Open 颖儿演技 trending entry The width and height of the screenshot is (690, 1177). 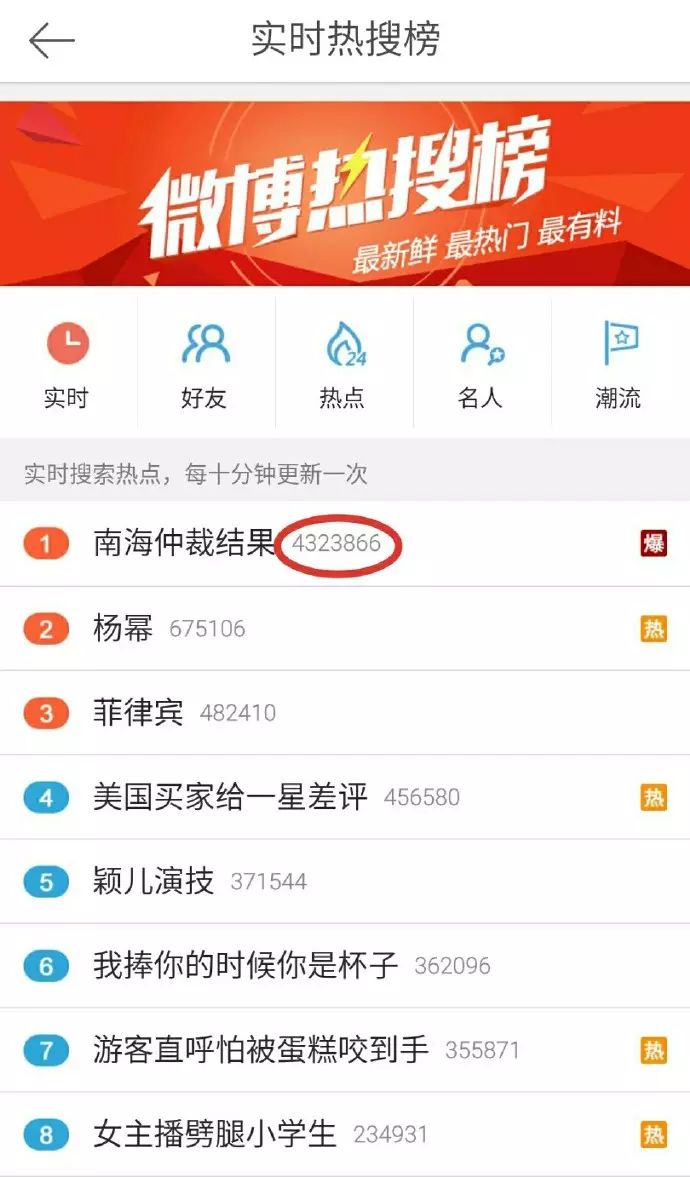pyautogui.click(x=153, y=881)
